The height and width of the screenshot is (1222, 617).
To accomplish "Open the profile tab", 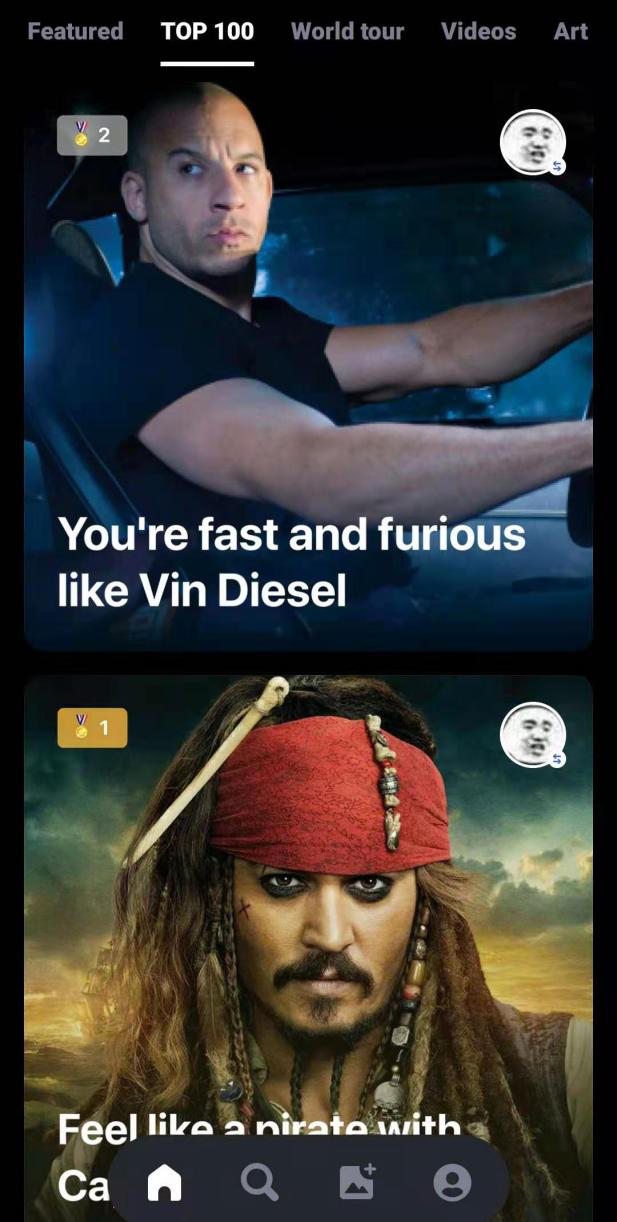I will [x=452, y=1183].
